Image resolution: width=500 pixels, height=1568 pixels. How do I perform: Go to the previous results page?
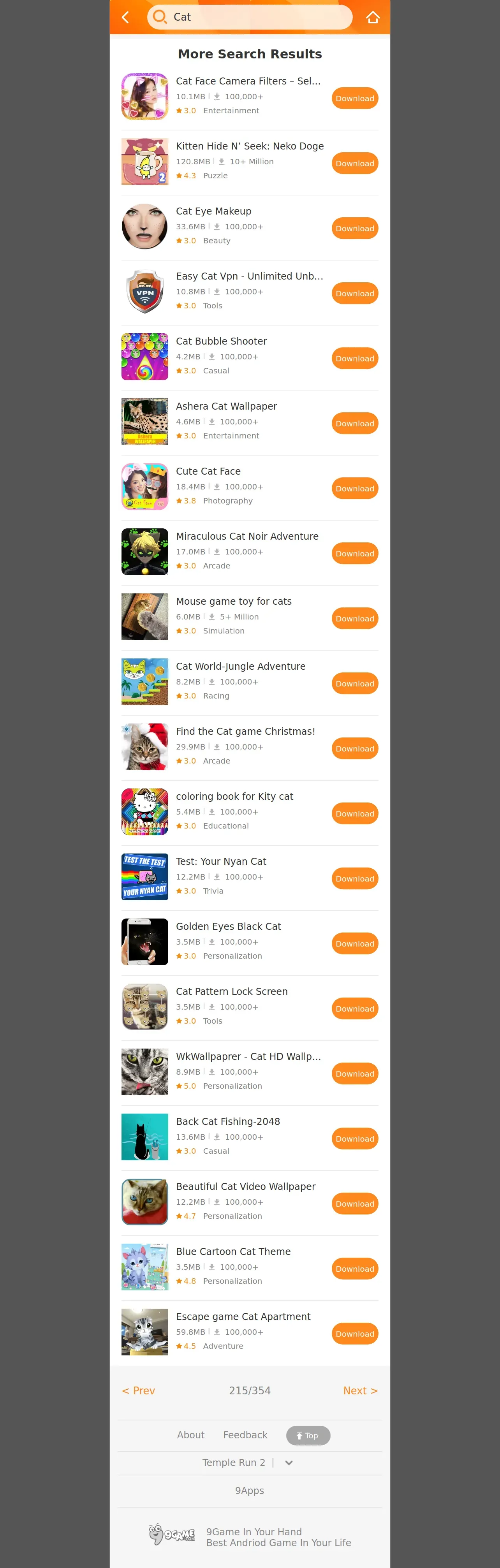pos(139,1391)
